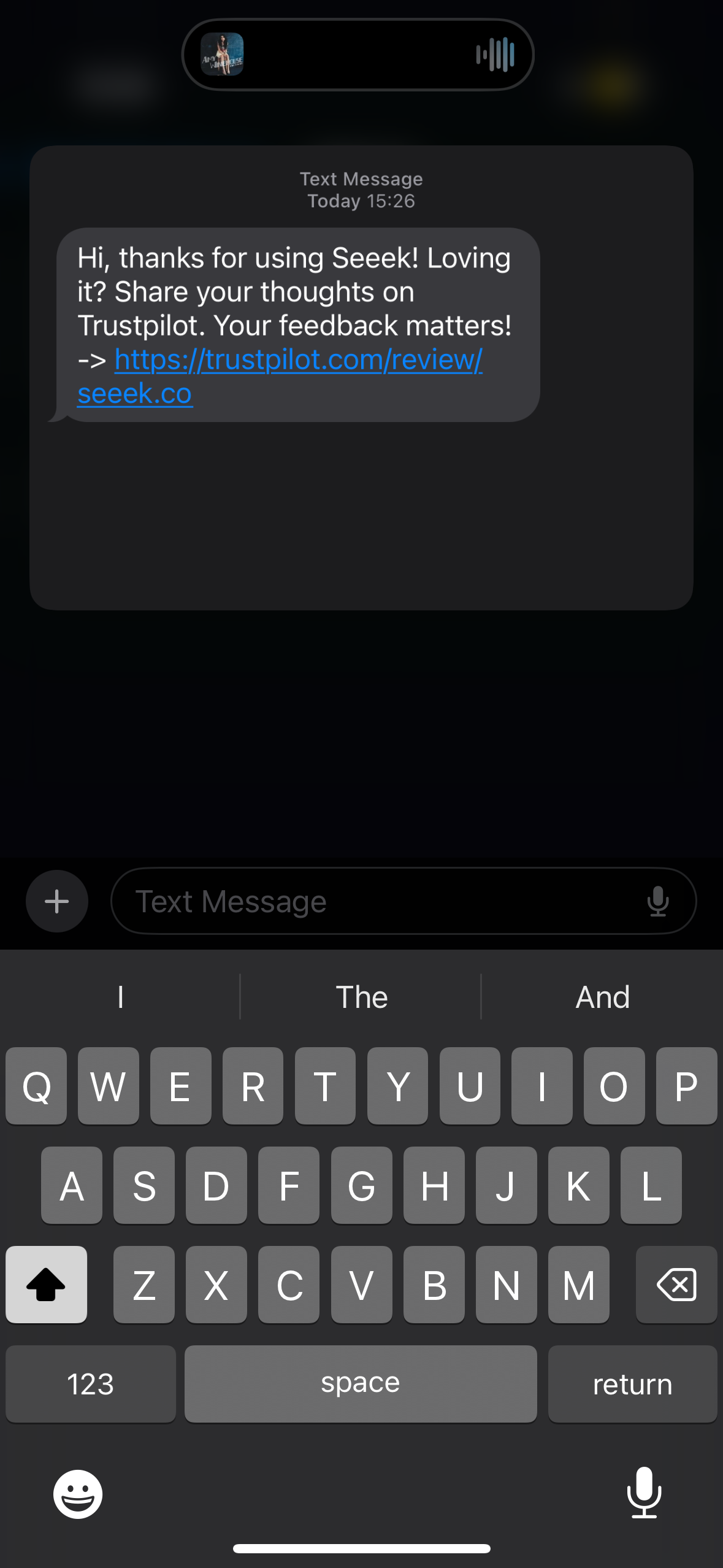Tap the keyboard's bottom dictation microphone
This screenshot has height=1568, width=723.
[644, 1493]
